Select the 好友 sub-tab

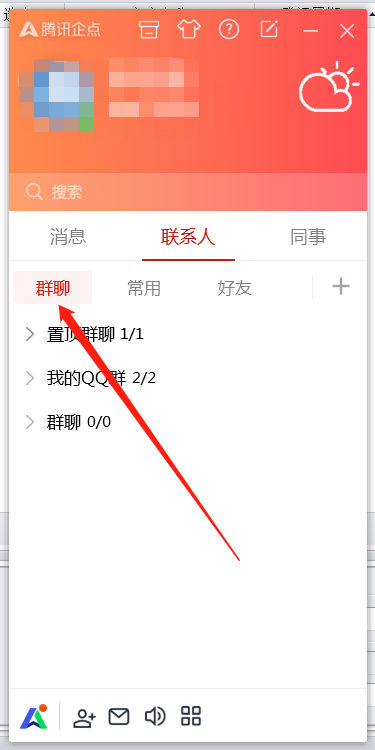(x=234, y=288)
